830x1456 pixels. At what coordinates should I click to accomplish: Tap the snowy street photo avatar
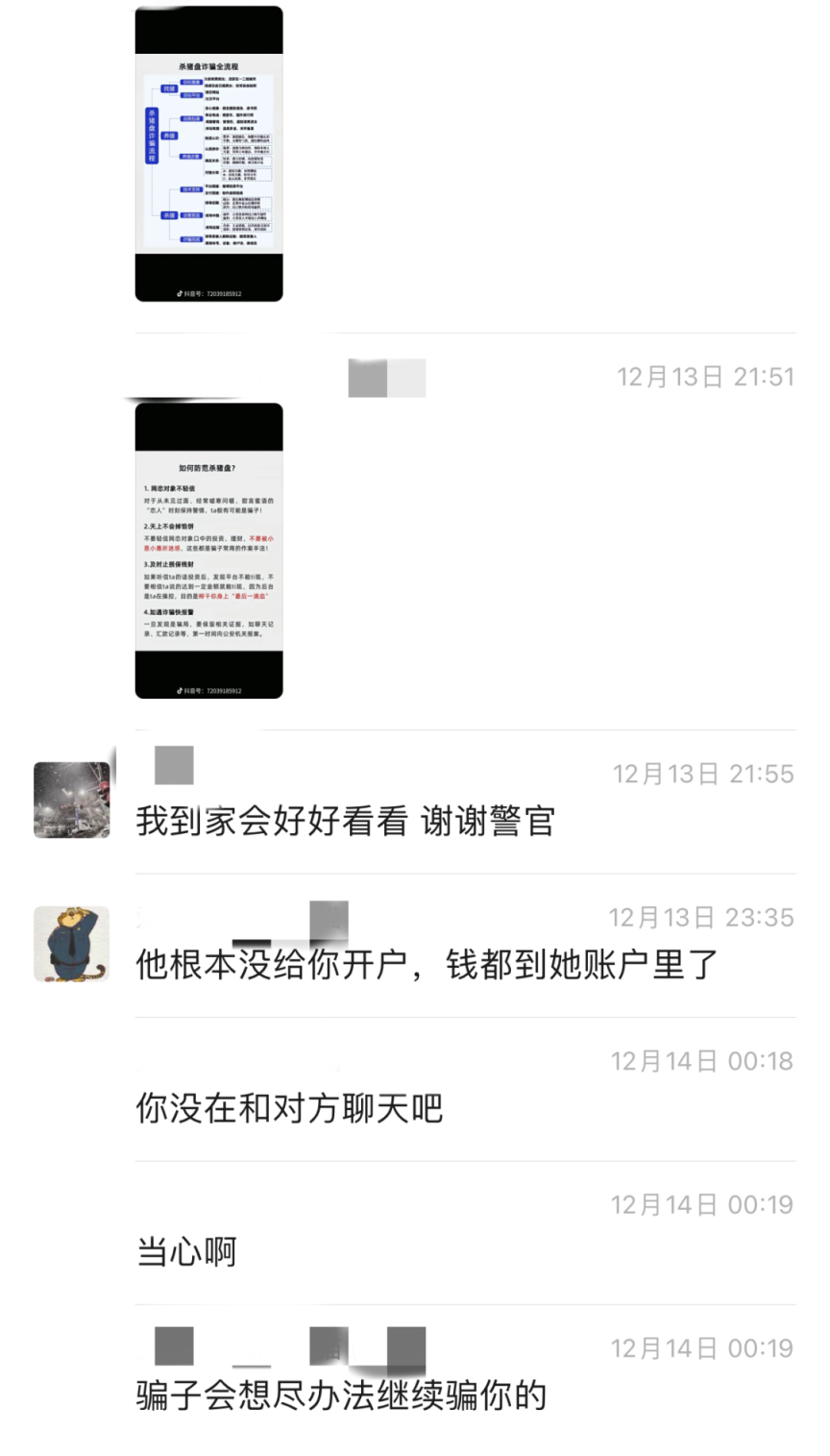point(72,800)
